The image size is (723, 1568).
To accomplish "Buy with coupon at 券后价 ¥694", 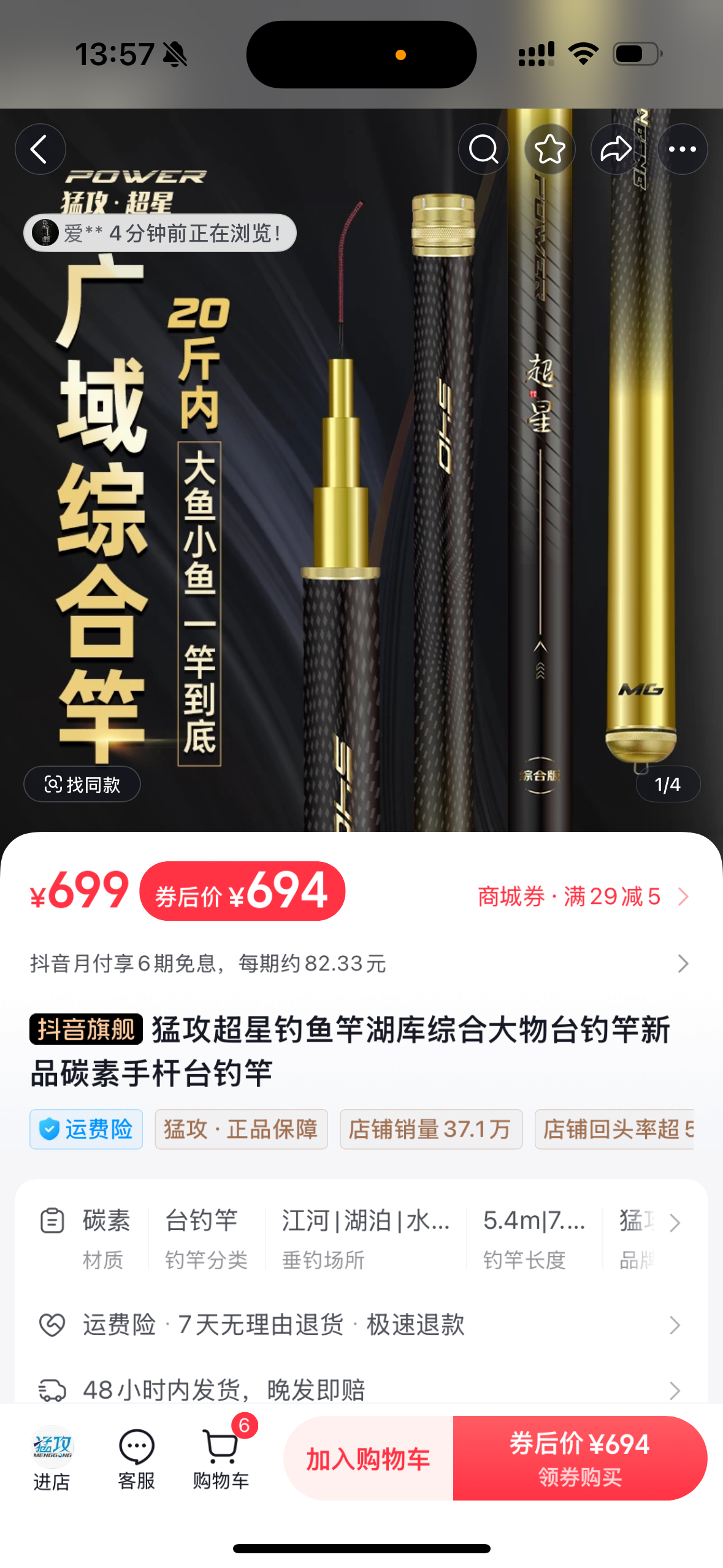I will pyautogui.click(x=579, y=1458).
